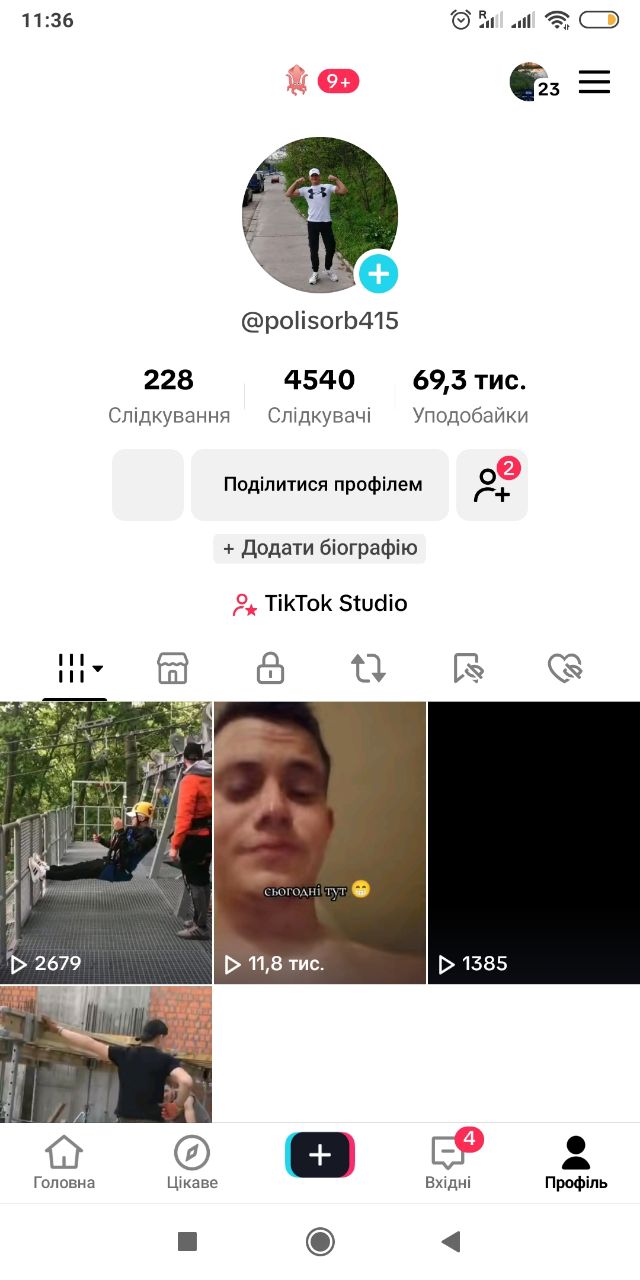Switch to the private videos lock tab

pyautogui.click(x=270, y=668)
